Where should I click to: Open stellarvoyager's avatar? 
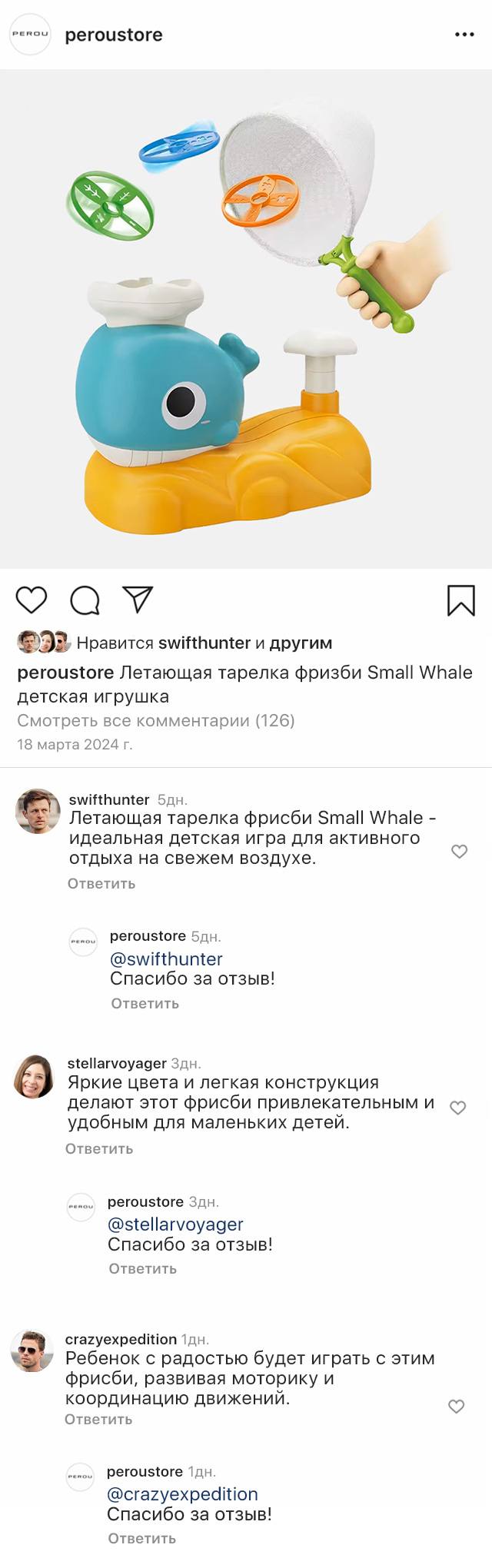pos(35,1076)
